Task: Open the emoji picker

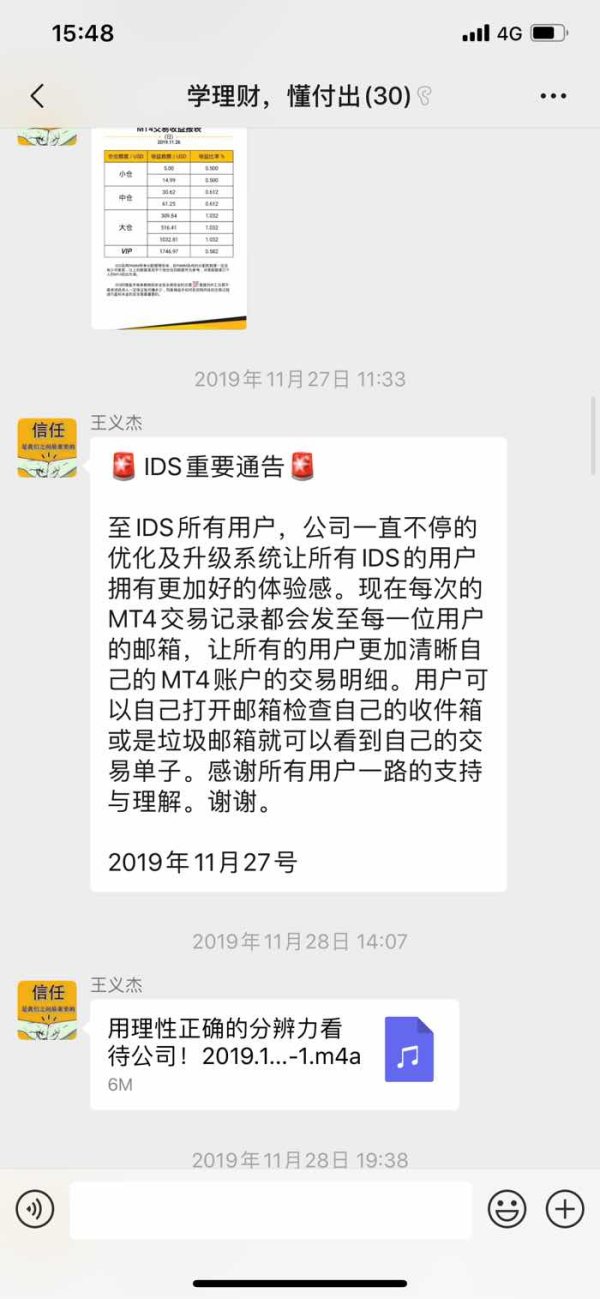Action: coord(507,1210)
